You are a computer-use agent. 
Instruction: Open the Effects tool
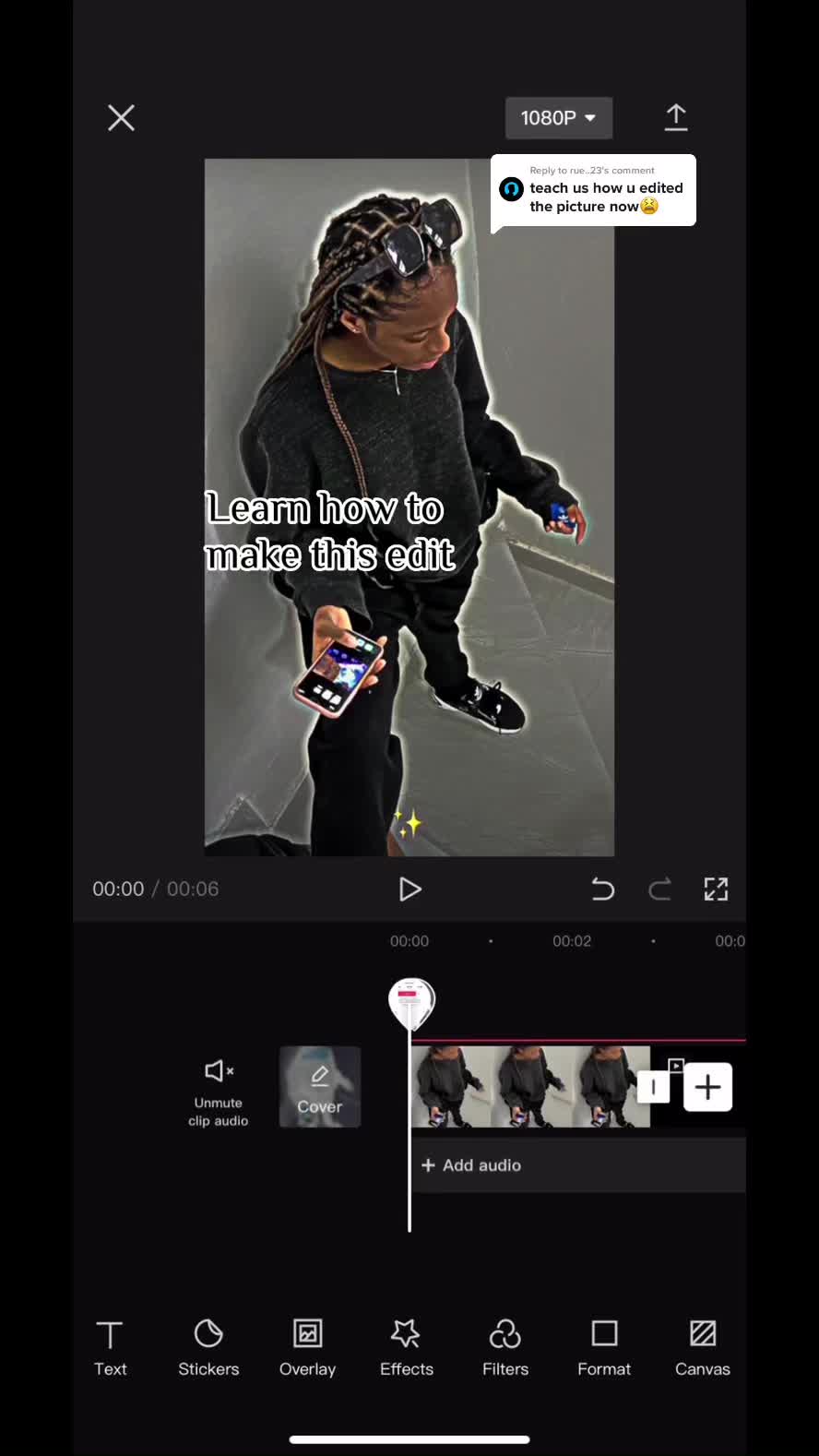[406, 1348]
